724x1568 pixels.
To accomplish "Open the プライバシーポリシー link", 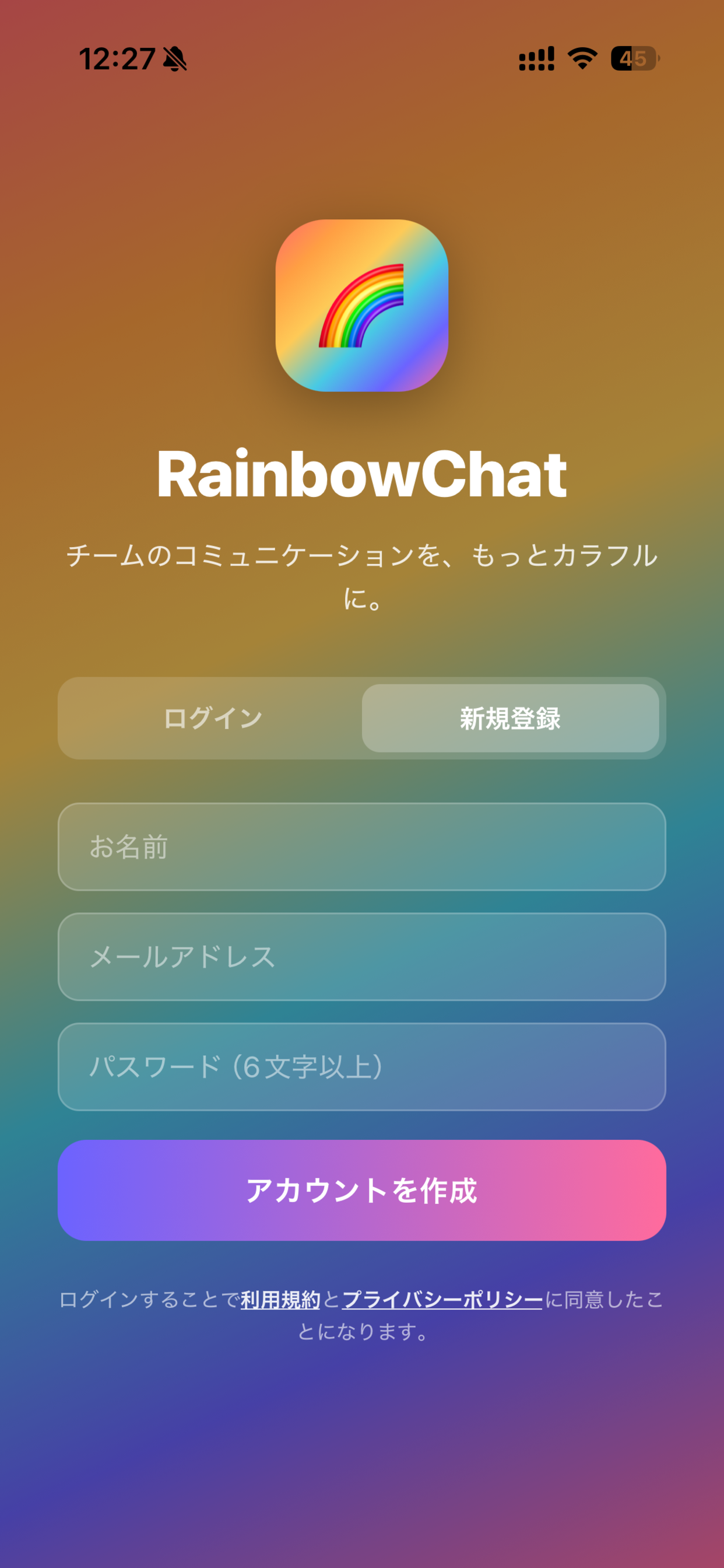I will [442, 1300].
